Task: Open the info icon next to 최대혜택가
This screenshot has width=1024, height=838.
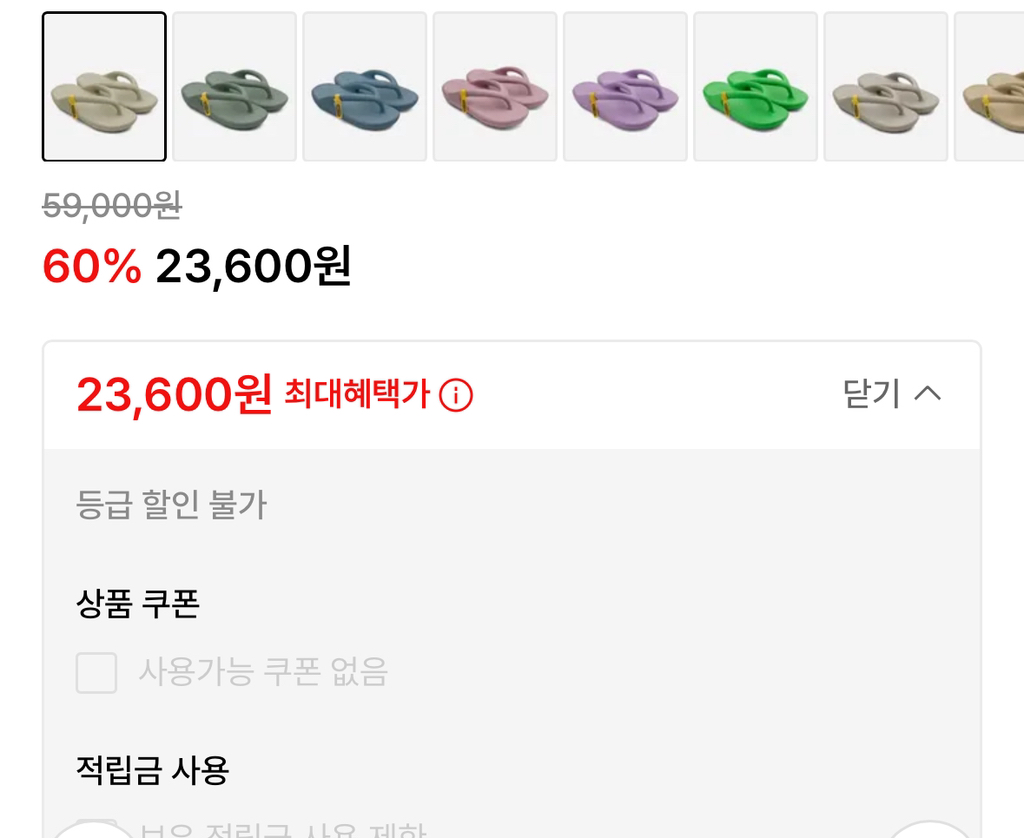Action: (456, 395)
